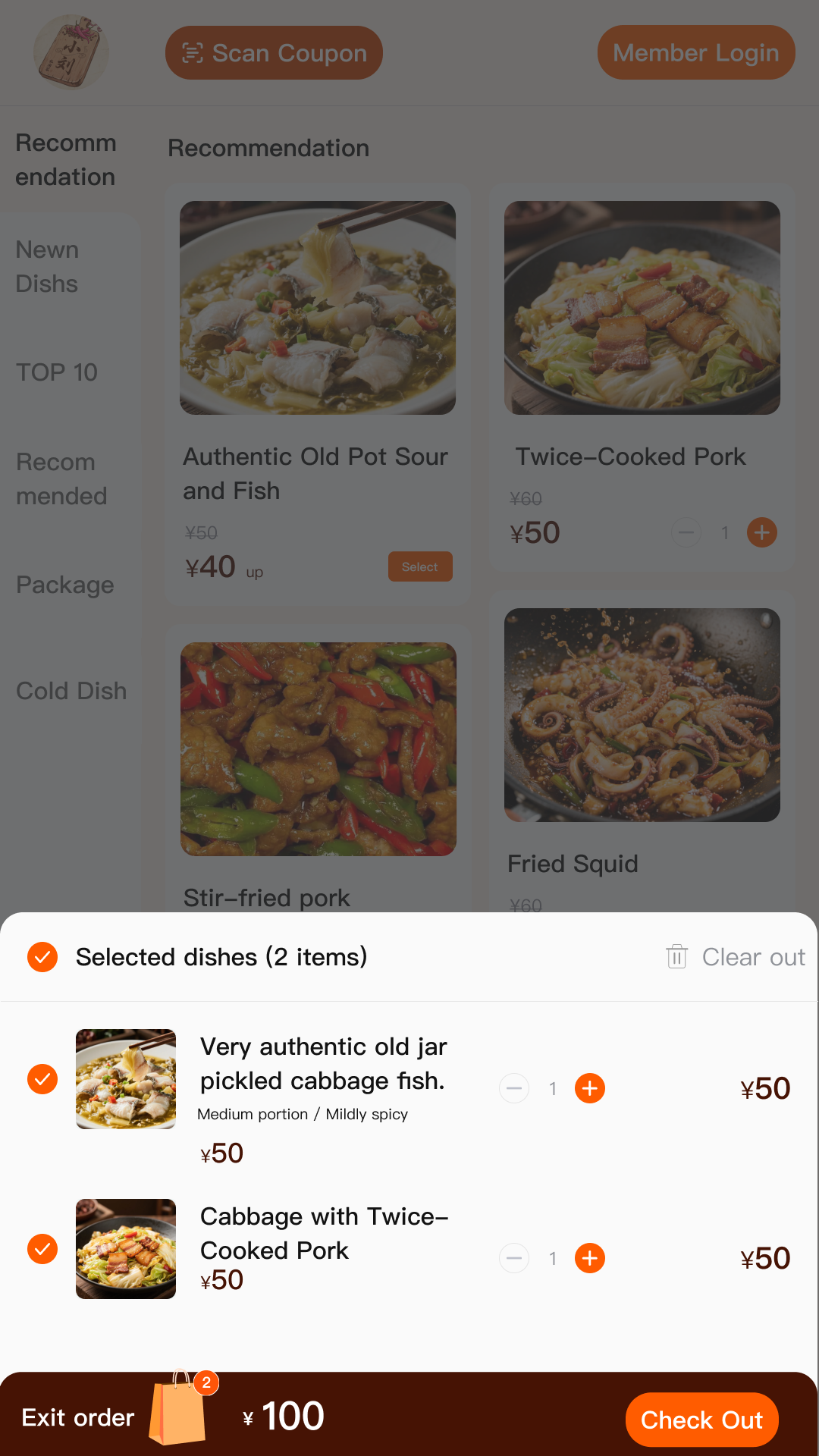Switch to the TOP 10 category
This screenshot has width=819, height=1456.
(x=57, y=372)
